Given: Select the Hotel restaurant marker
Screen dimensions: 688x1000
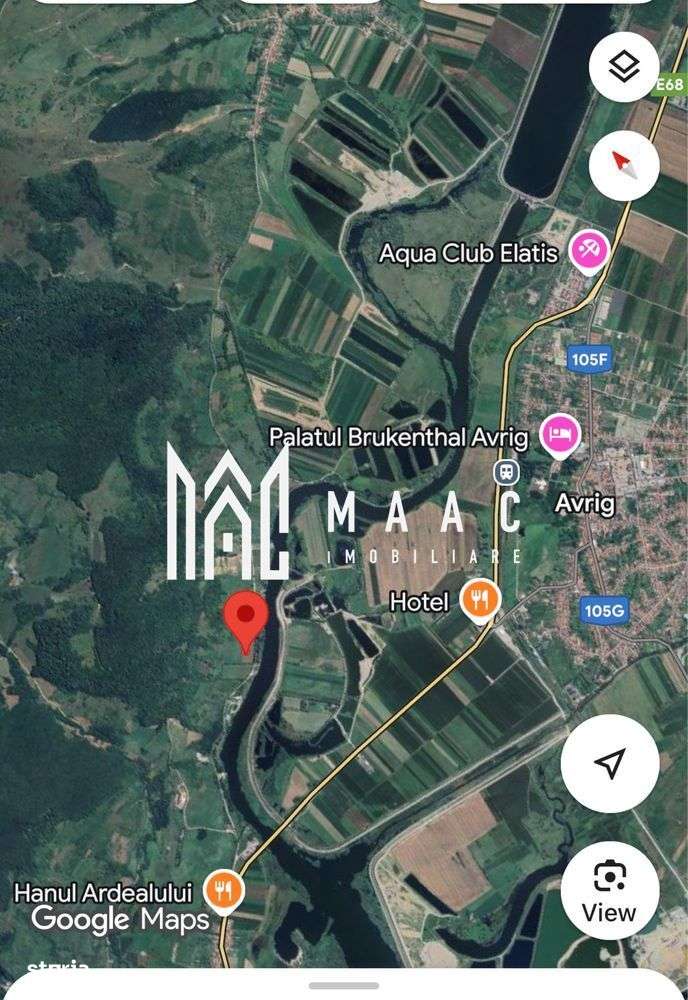Looking at the screenshot, I should click(x=480, y=600).
